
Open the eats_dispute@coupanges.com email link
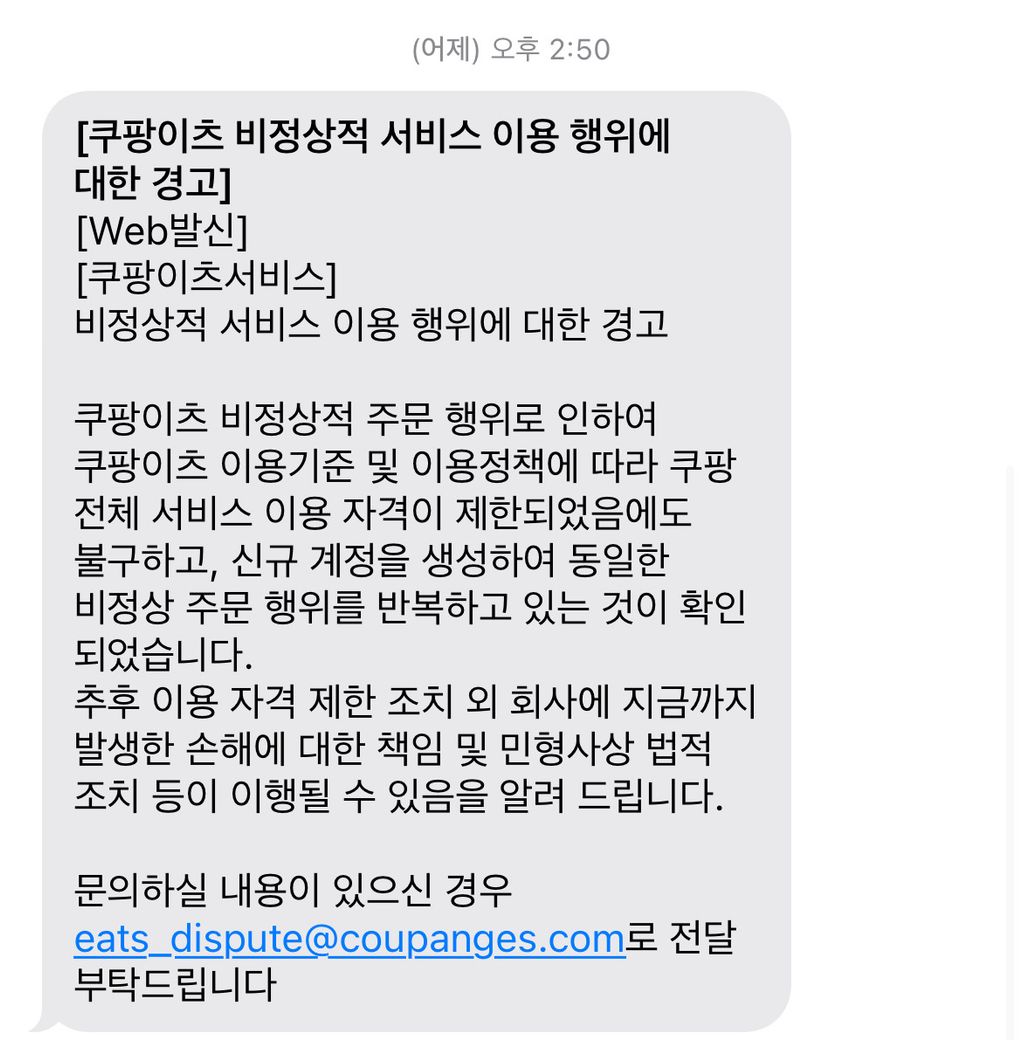click(x=349, y=939)
